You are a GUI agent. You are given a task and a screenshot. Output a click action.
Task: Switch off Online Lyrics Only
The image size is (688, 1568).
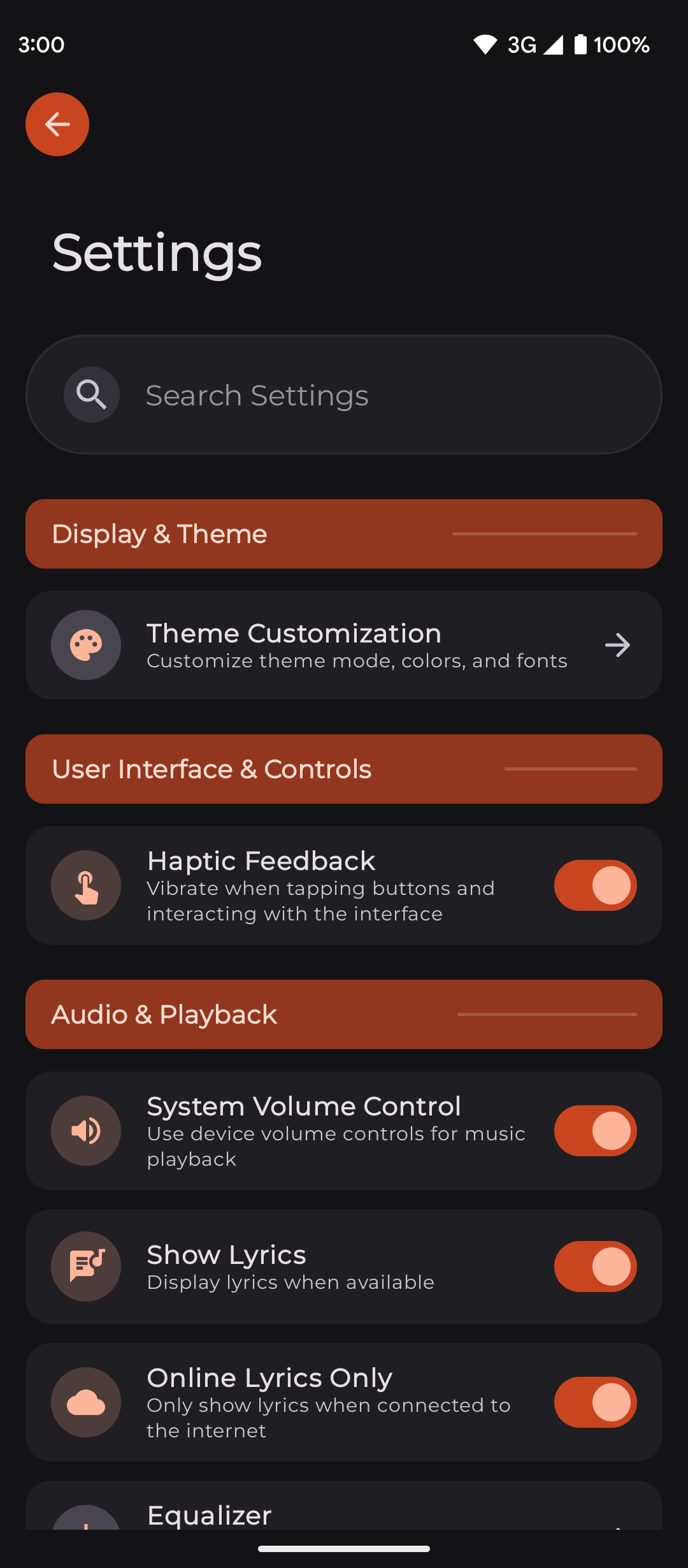[595, 1402]
